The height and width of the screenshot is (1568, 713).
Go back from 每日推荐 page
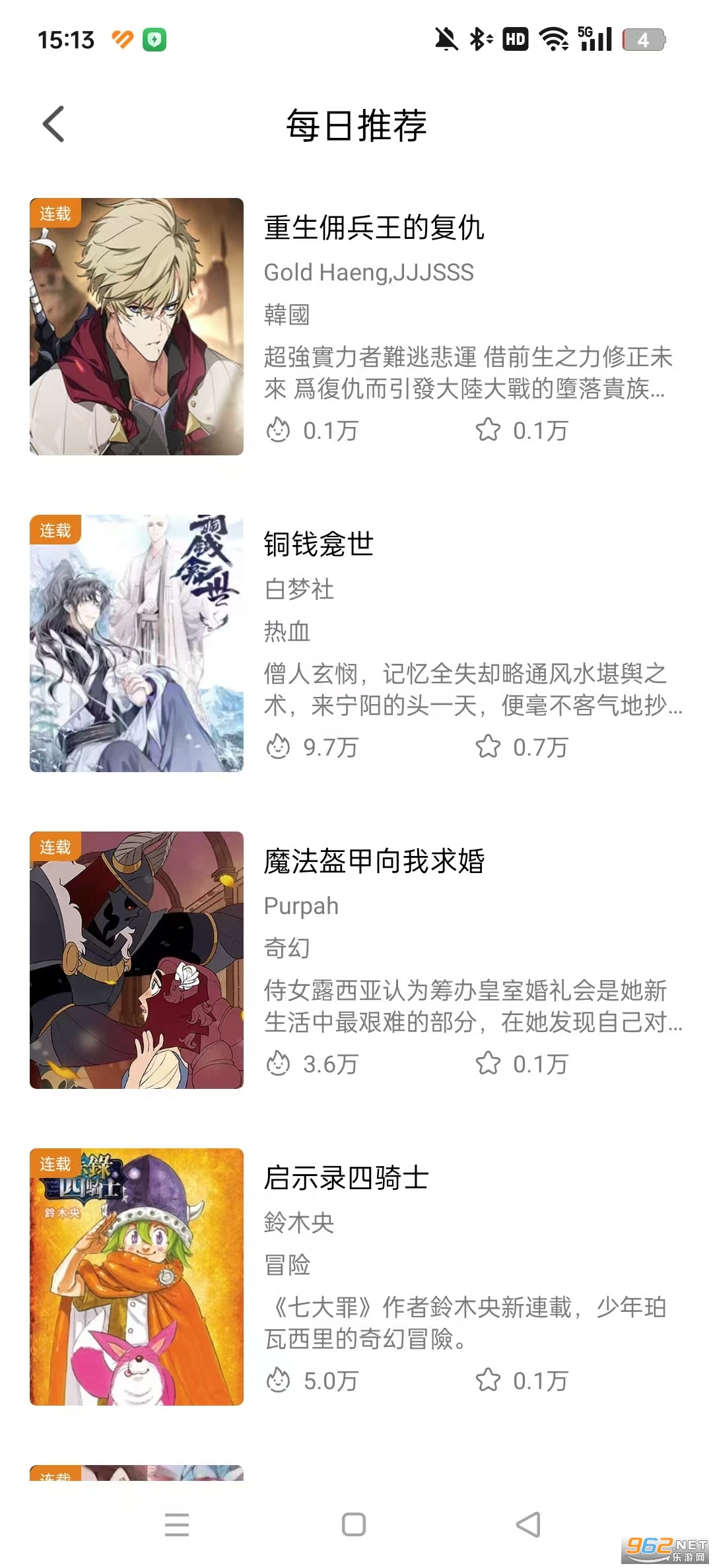click(53, 124)
